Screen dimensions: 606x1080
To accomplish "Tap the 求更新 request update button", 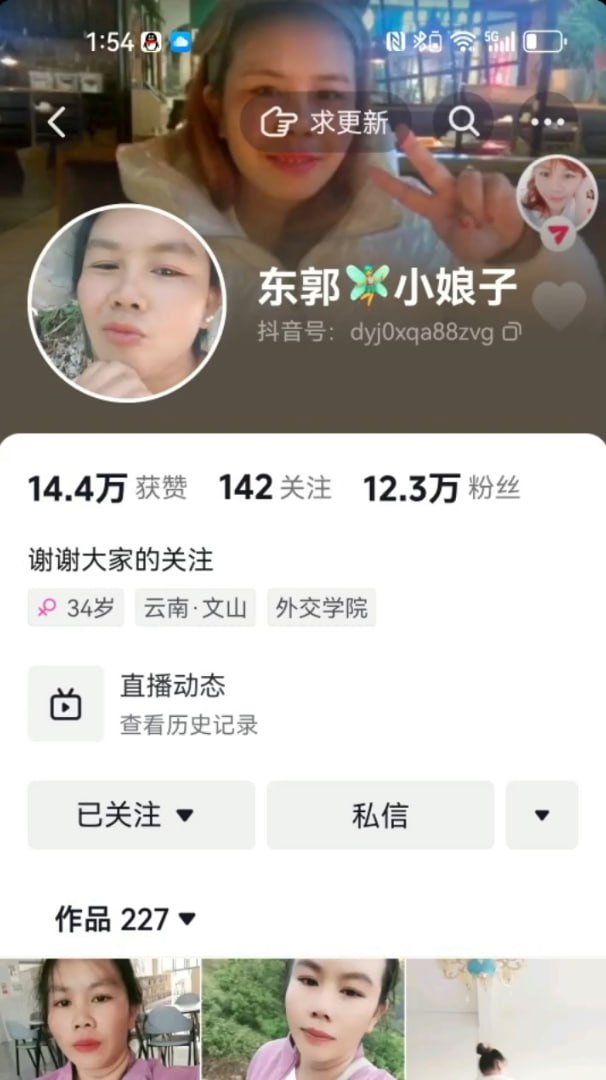I will [323, 122].
